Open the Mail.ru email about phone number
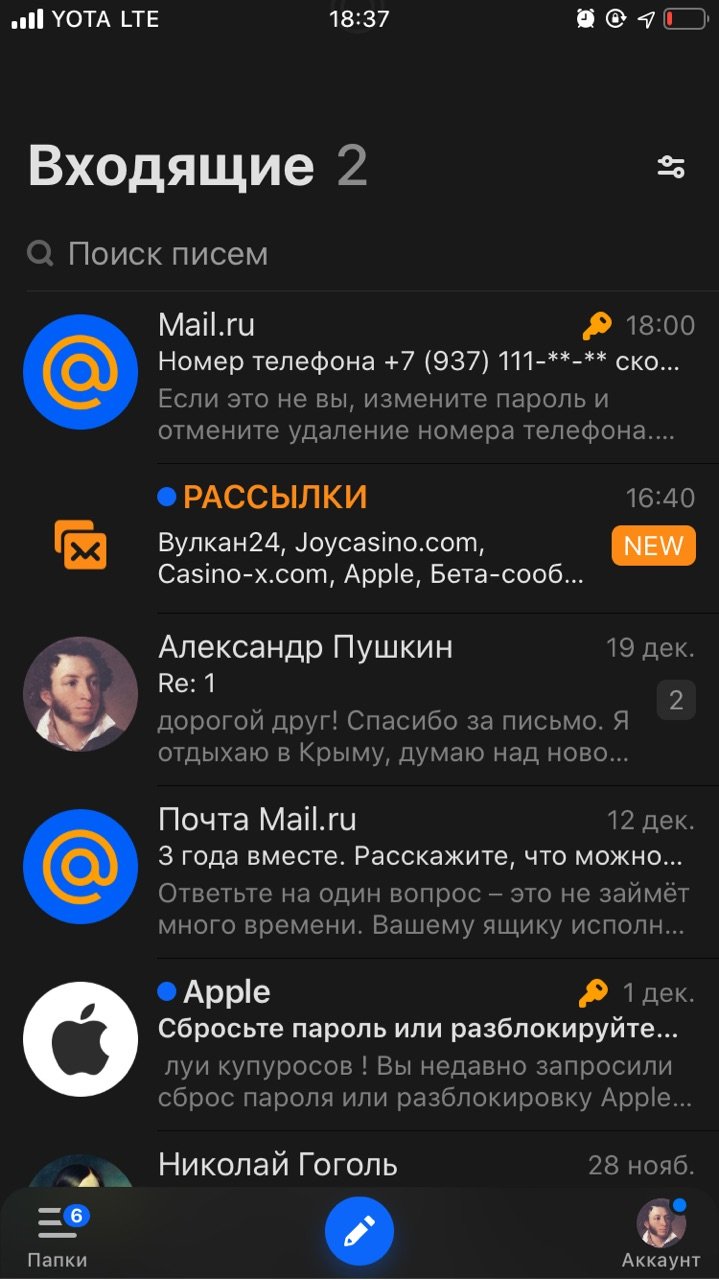Screen dimensions: 719x1280 420,380
